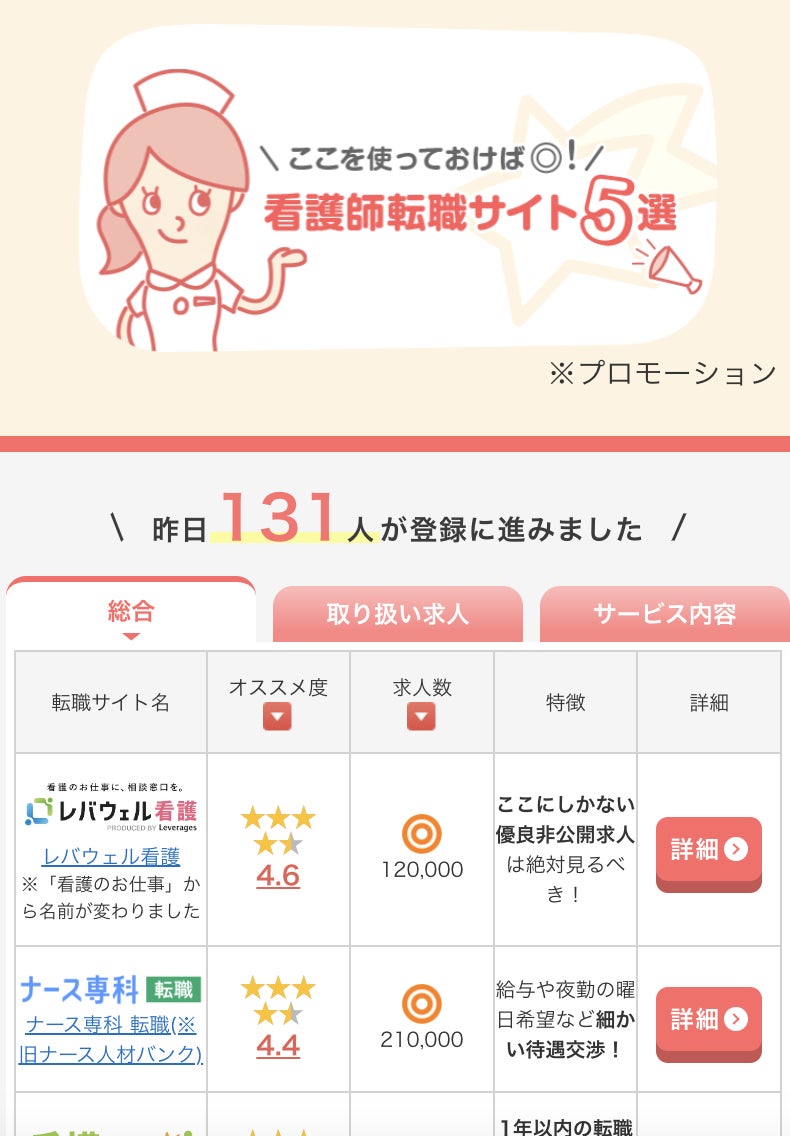Tap 詳細 button for ナース専科
790x1136 pixels.
coord(708,1020)
